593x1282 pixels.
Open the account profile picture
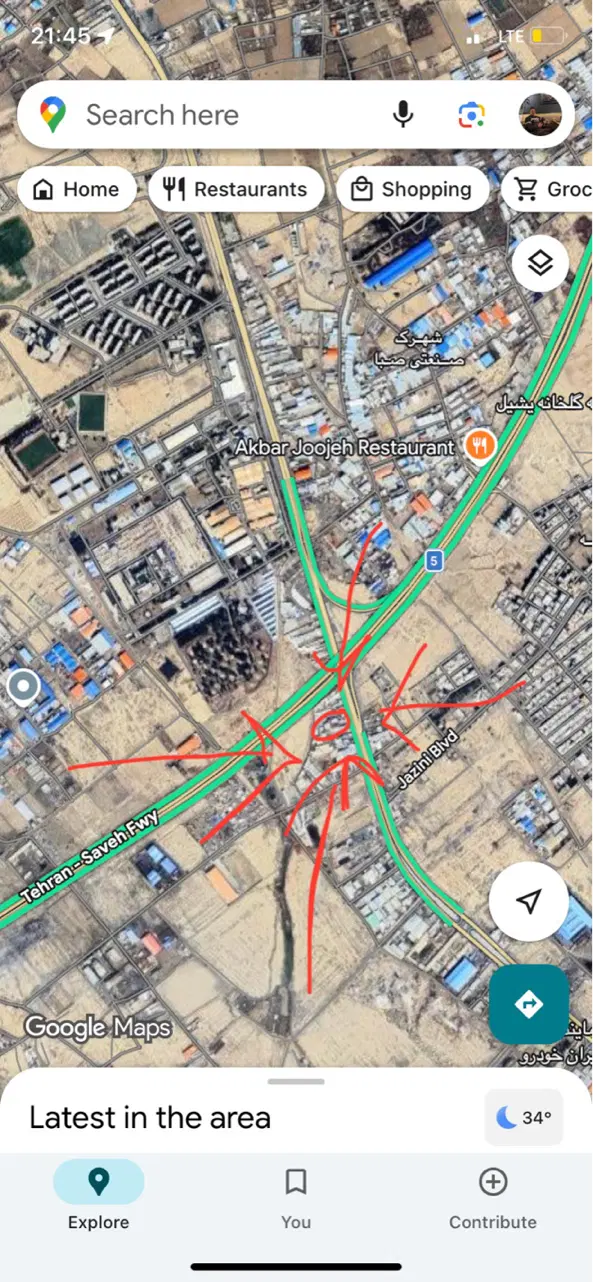click(540, 115)
